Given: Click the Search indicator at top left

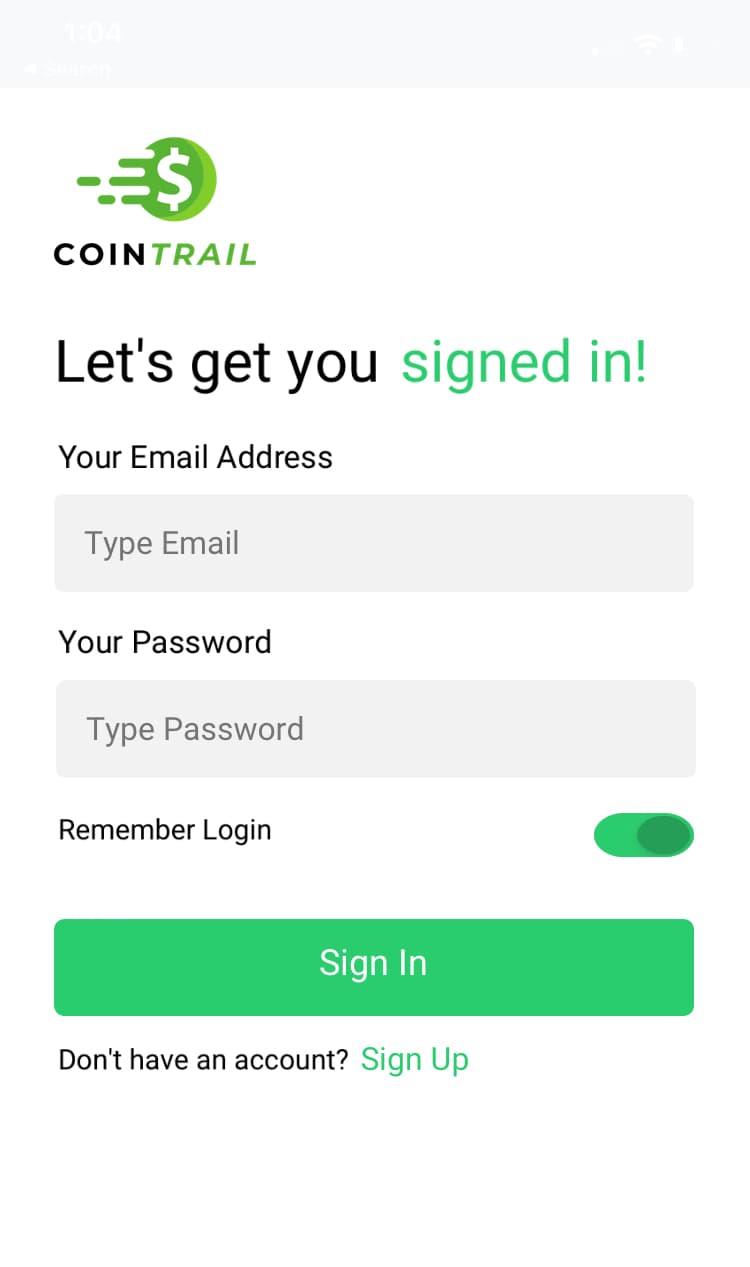Looking at the screenshot, I should coord(68,68).
